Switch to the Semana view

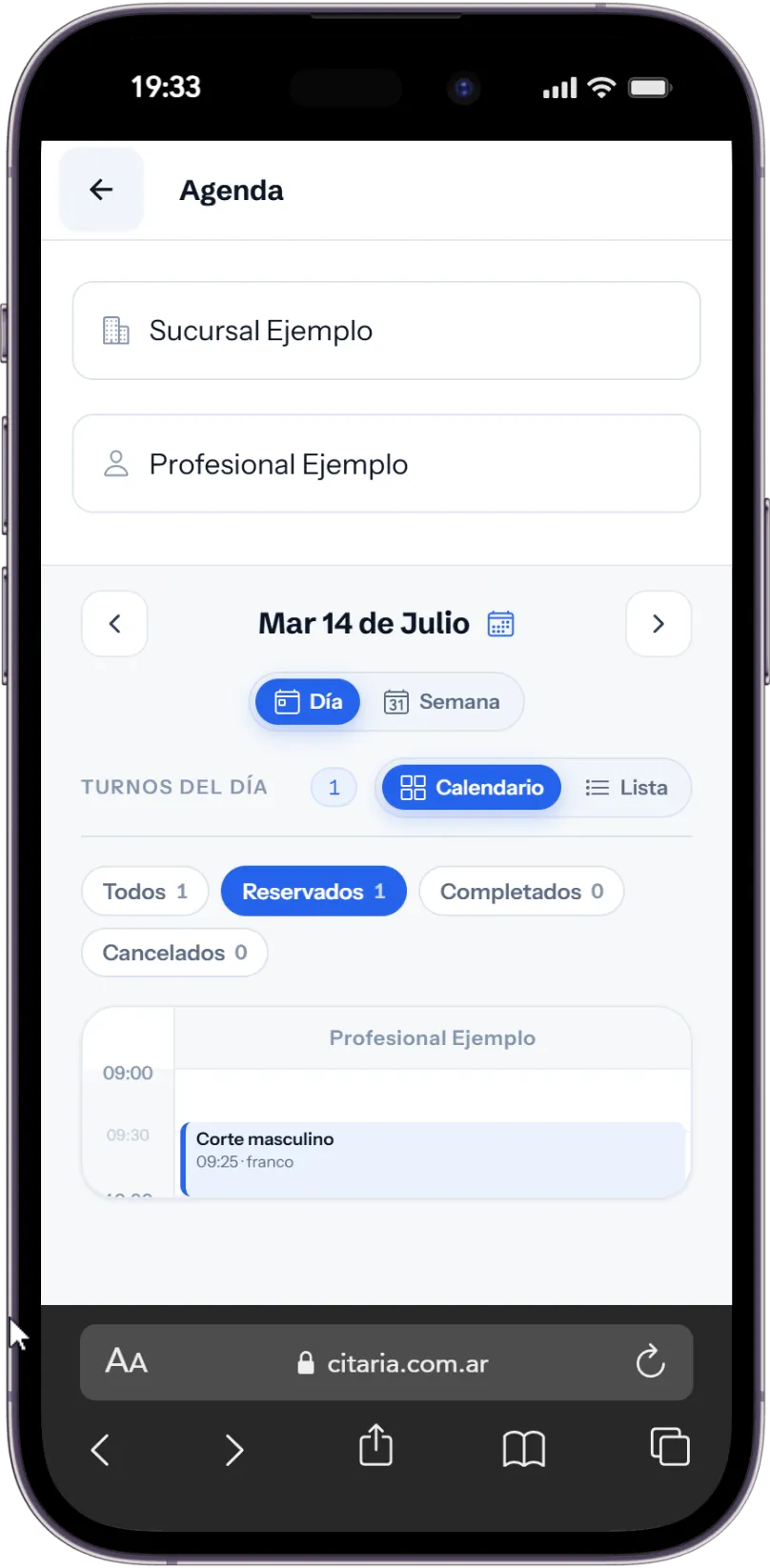click(441, 702)
